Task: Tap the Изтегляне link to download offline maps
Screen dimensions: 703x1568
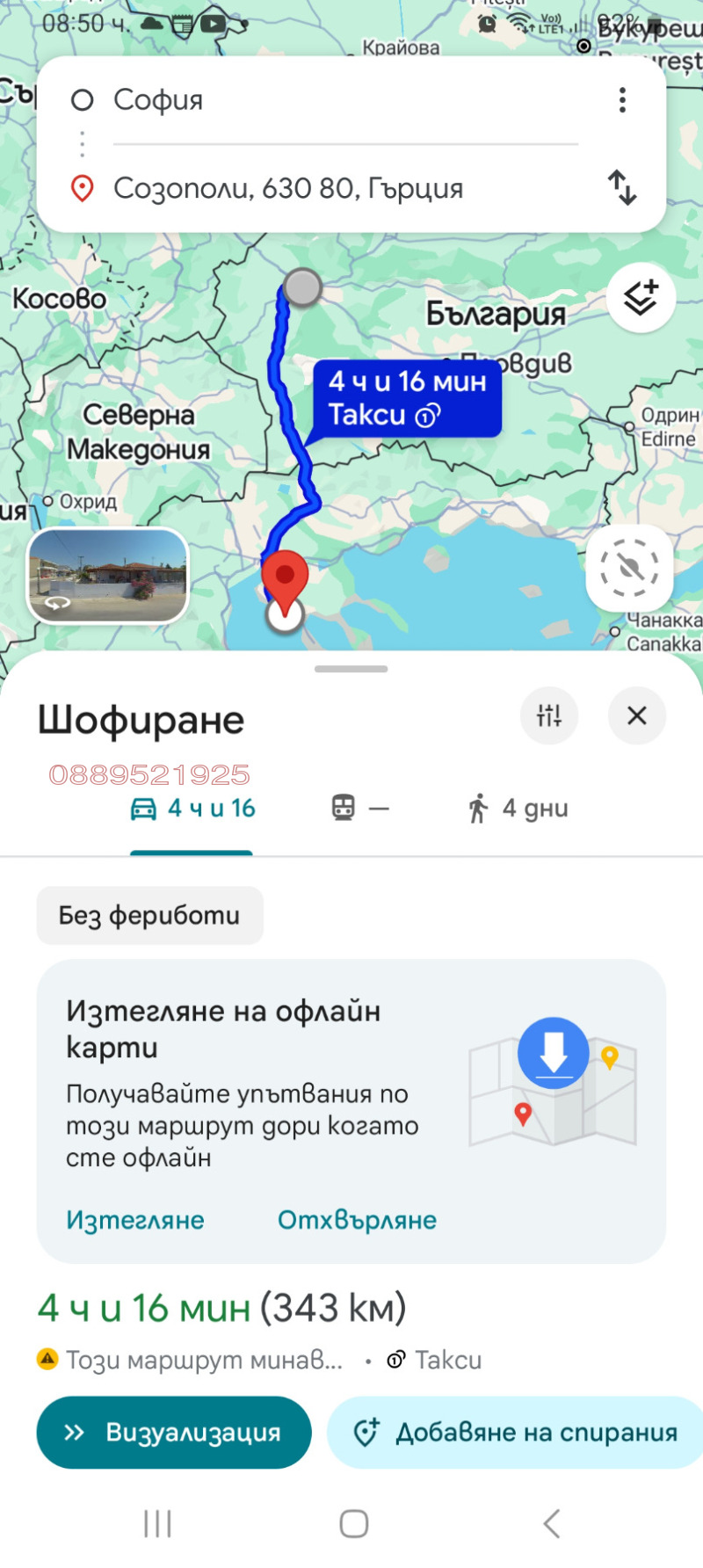Action: tap(134, 1220)
